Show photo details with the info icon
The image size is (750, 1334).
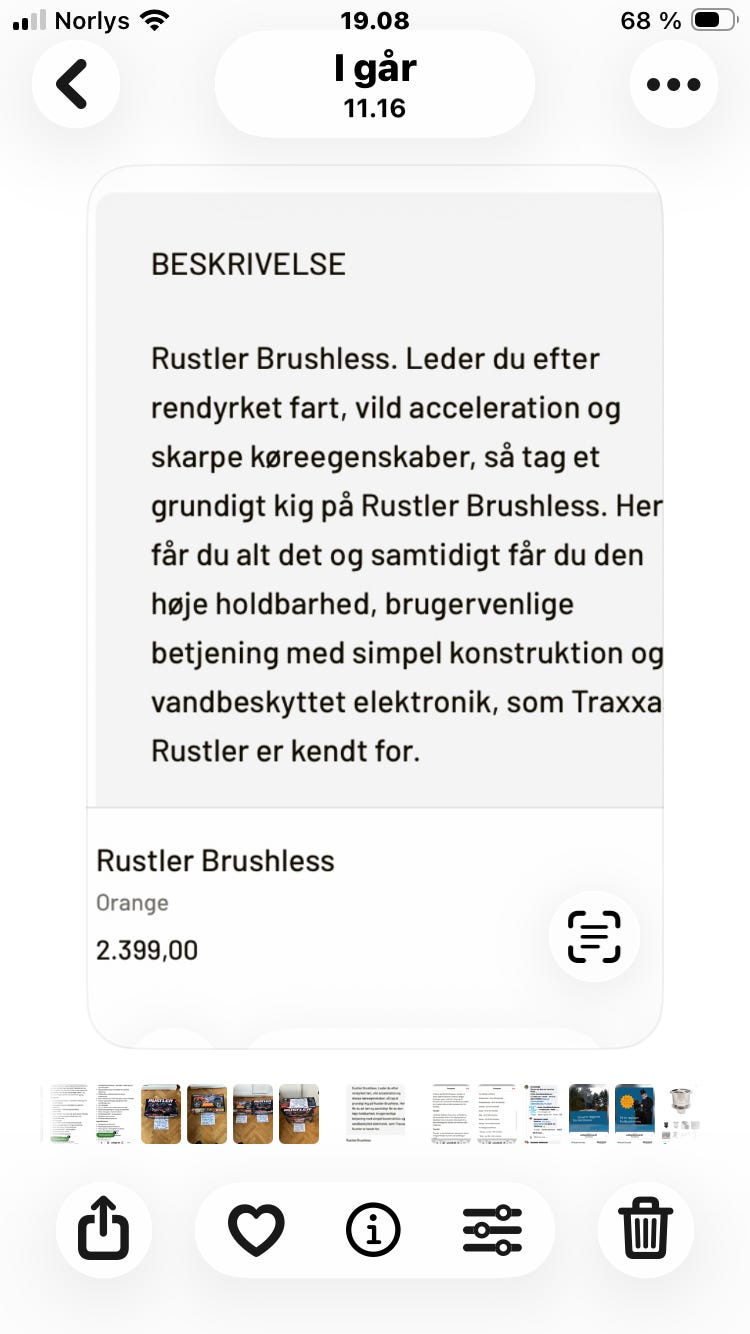point(373,1229)
